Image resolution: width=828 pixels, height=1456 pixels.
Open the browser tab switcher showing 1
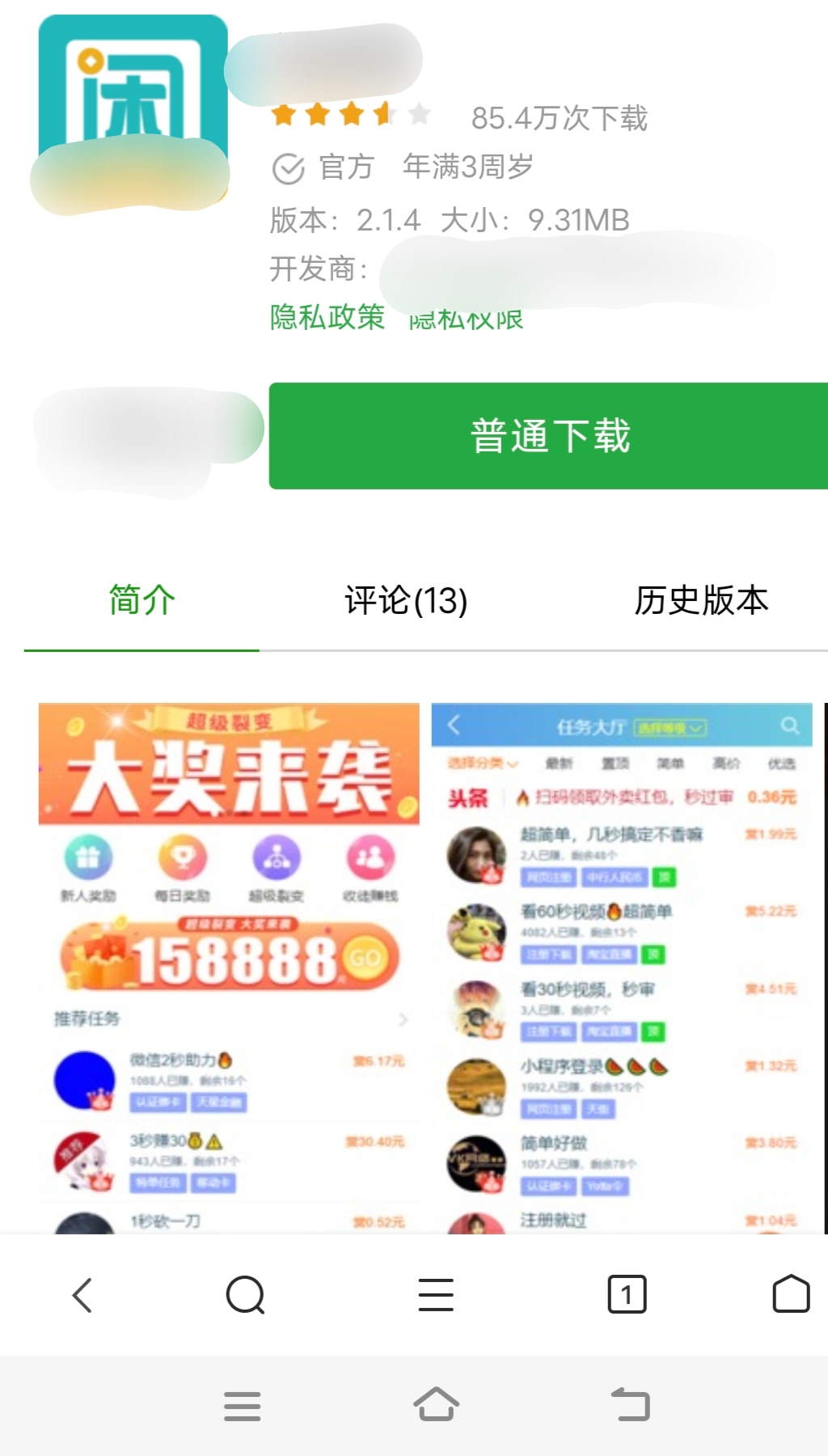[x=627, y=1295]
